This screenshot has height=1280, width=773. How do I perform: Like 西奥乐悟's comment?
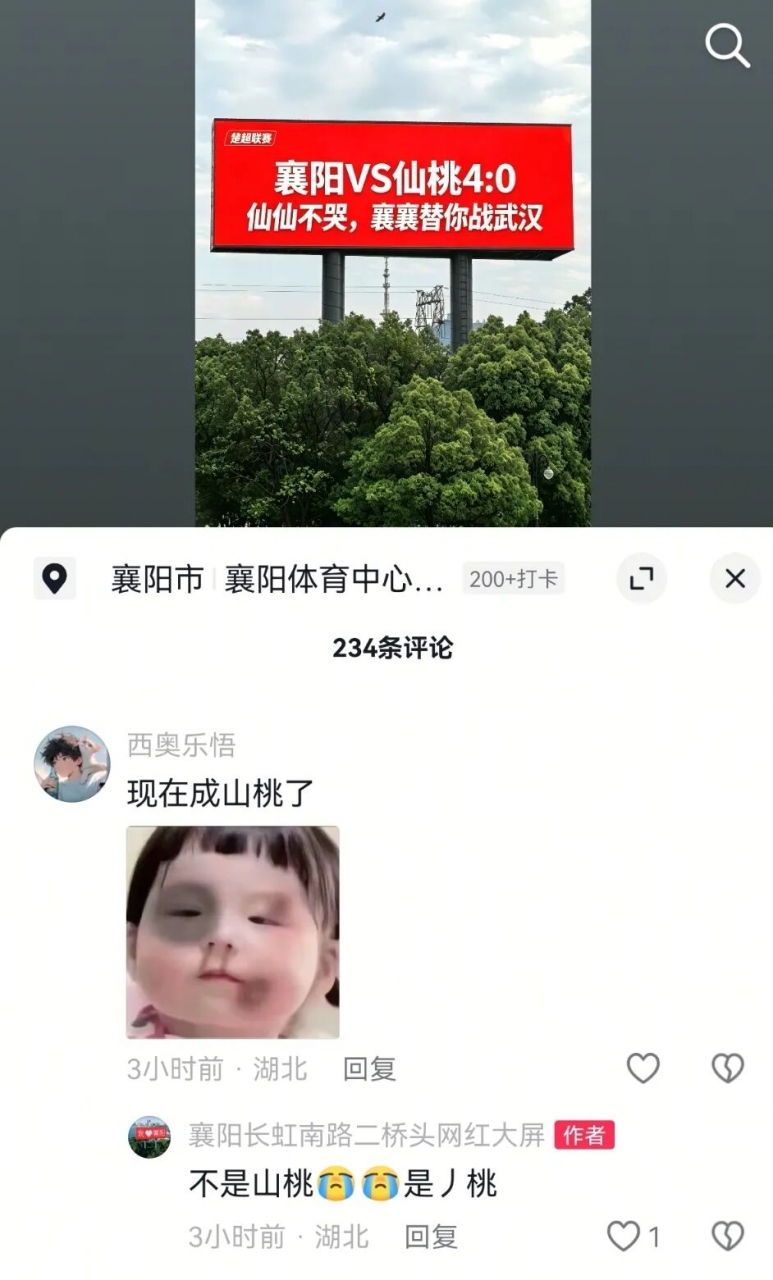coord(643,1069)
